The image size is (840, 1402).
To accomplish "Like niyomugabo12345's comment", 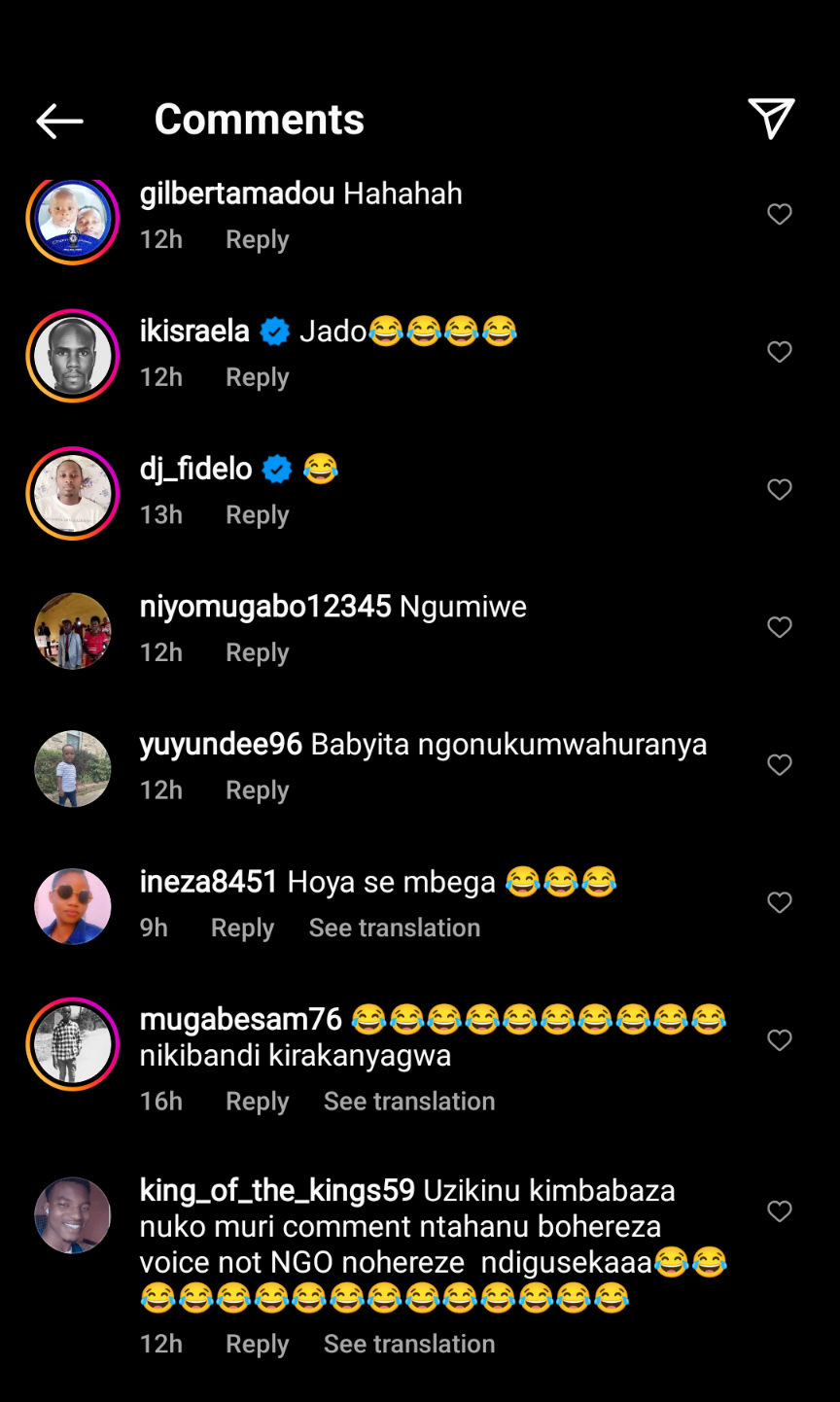I will tap(780, 627).
